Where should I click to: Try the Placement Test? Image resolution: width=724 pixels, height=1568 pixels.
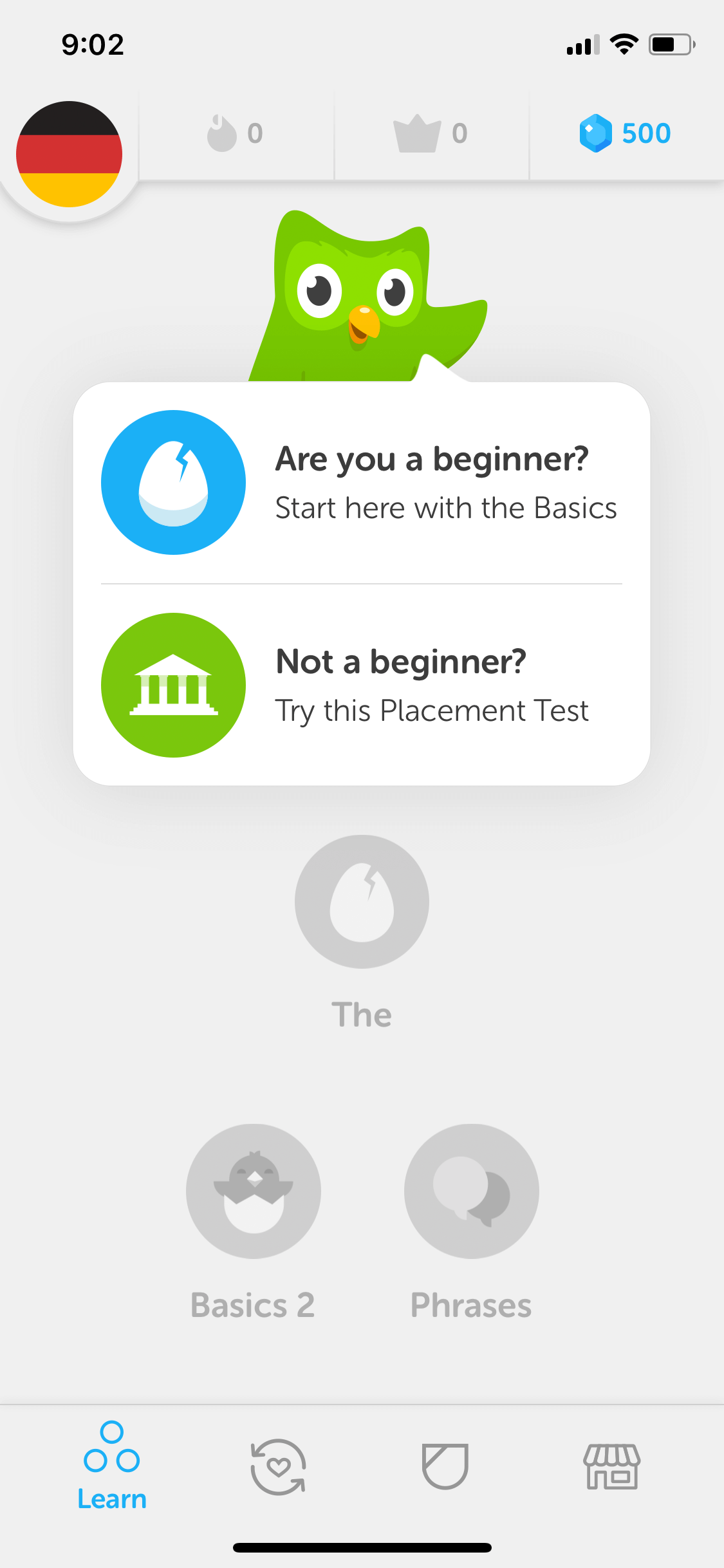tap(362, 685)
